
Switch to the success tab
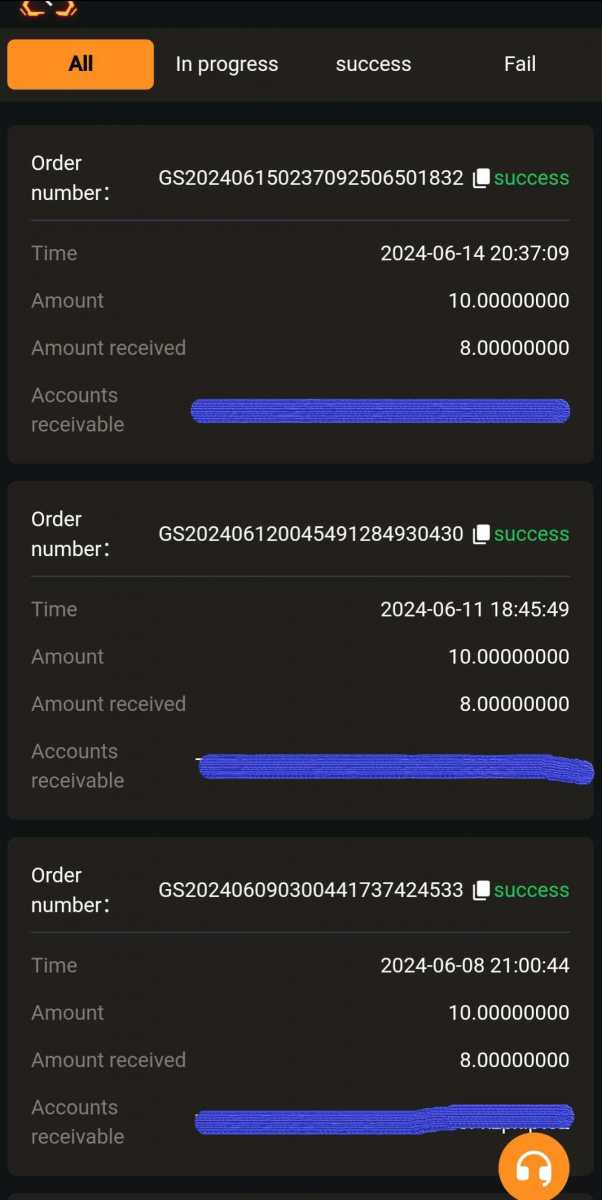(x=373, y=64)
